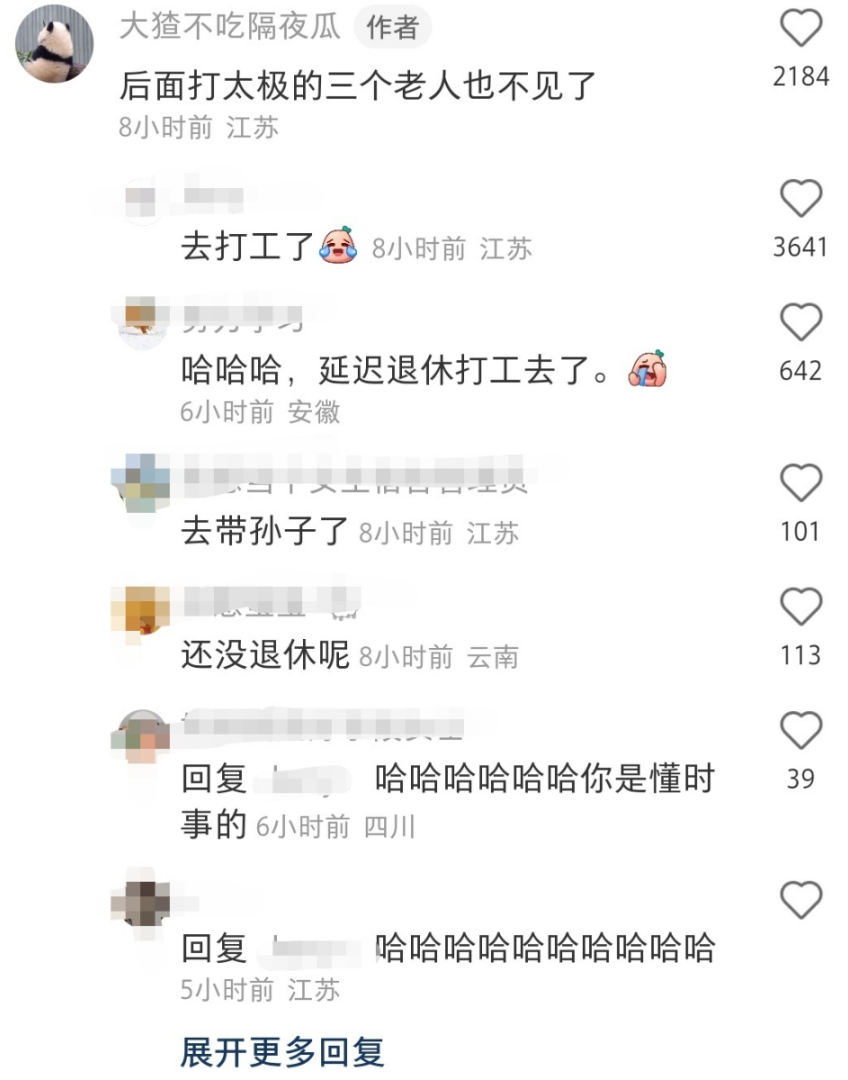Image resolution: width=848 pixels, height=1080 pixels.
Task: Like the reply 延迟退休打工去了
Action: click(x=800, y=323)
